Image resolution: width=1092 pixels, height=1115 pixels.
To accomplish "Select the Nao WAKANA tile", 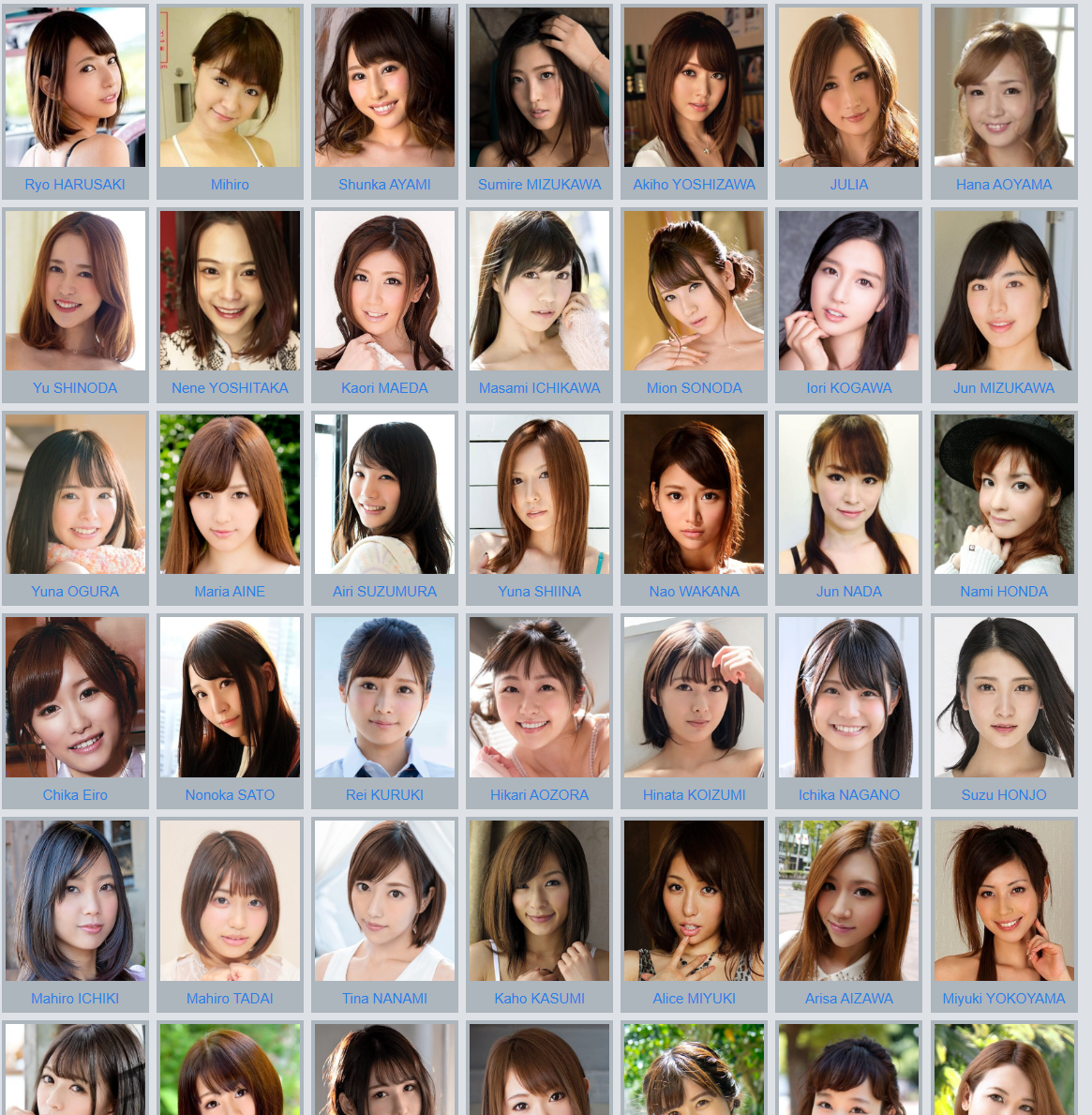I will click(x=694, y=592).
